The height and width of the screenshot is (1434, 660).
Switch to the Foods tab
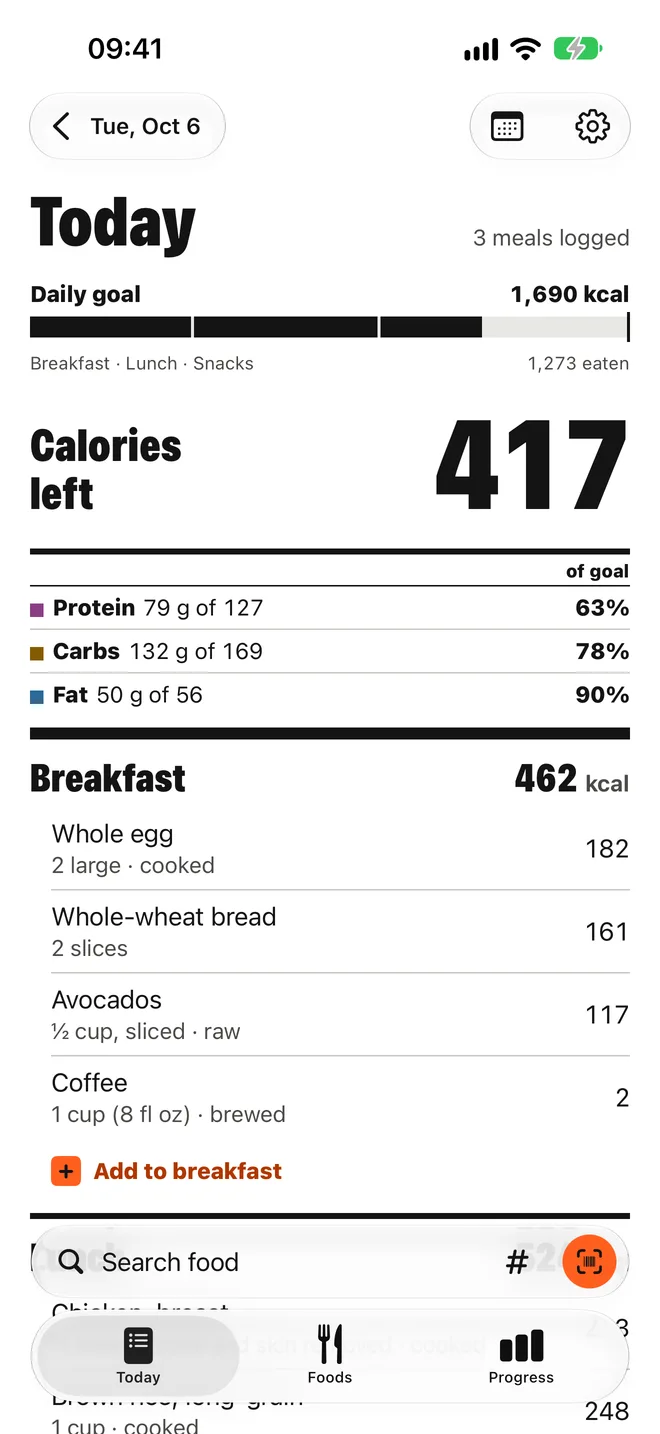[330, 1355]
